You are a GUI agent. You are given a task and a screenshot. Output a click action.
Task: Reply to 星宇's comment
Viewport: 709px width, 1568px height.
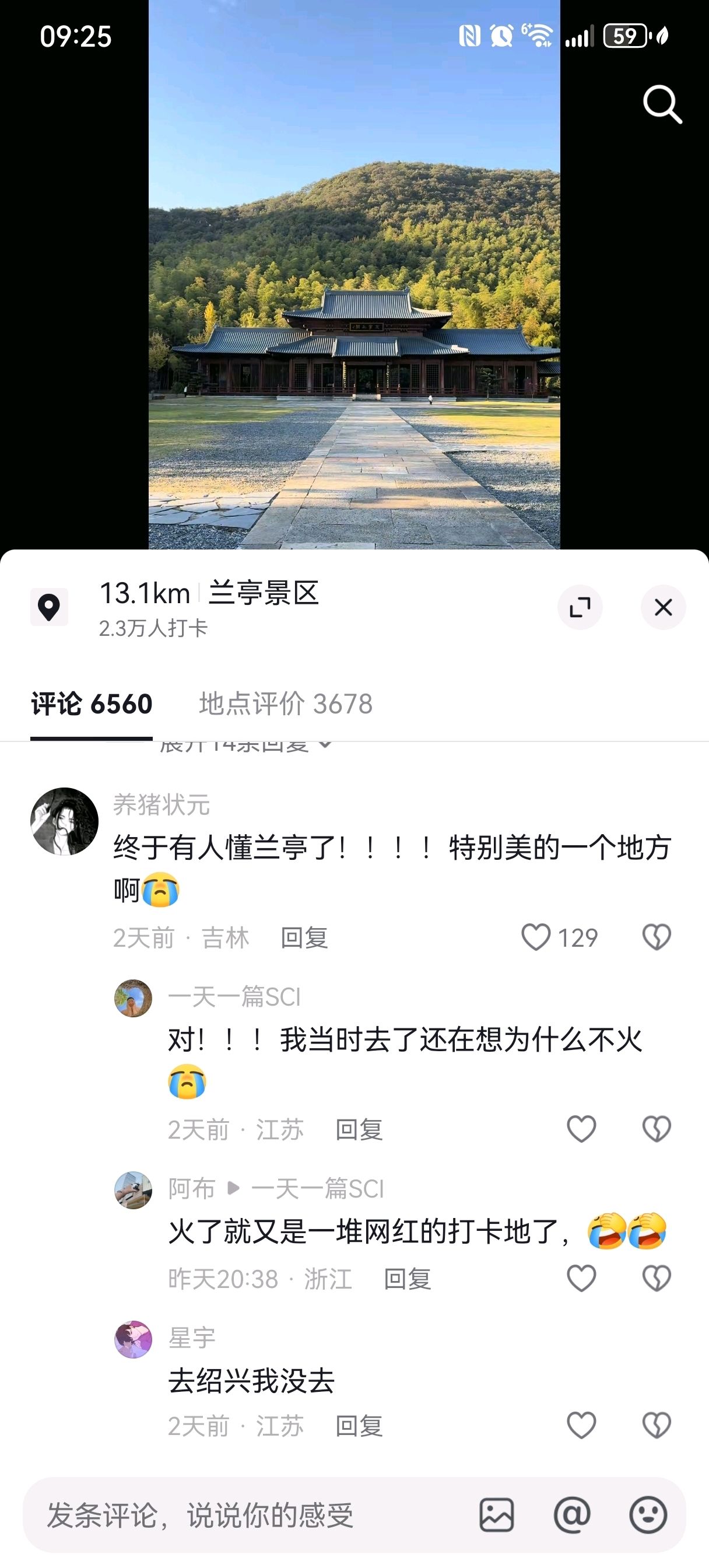pyautogui.click(x=359, y=1426)
